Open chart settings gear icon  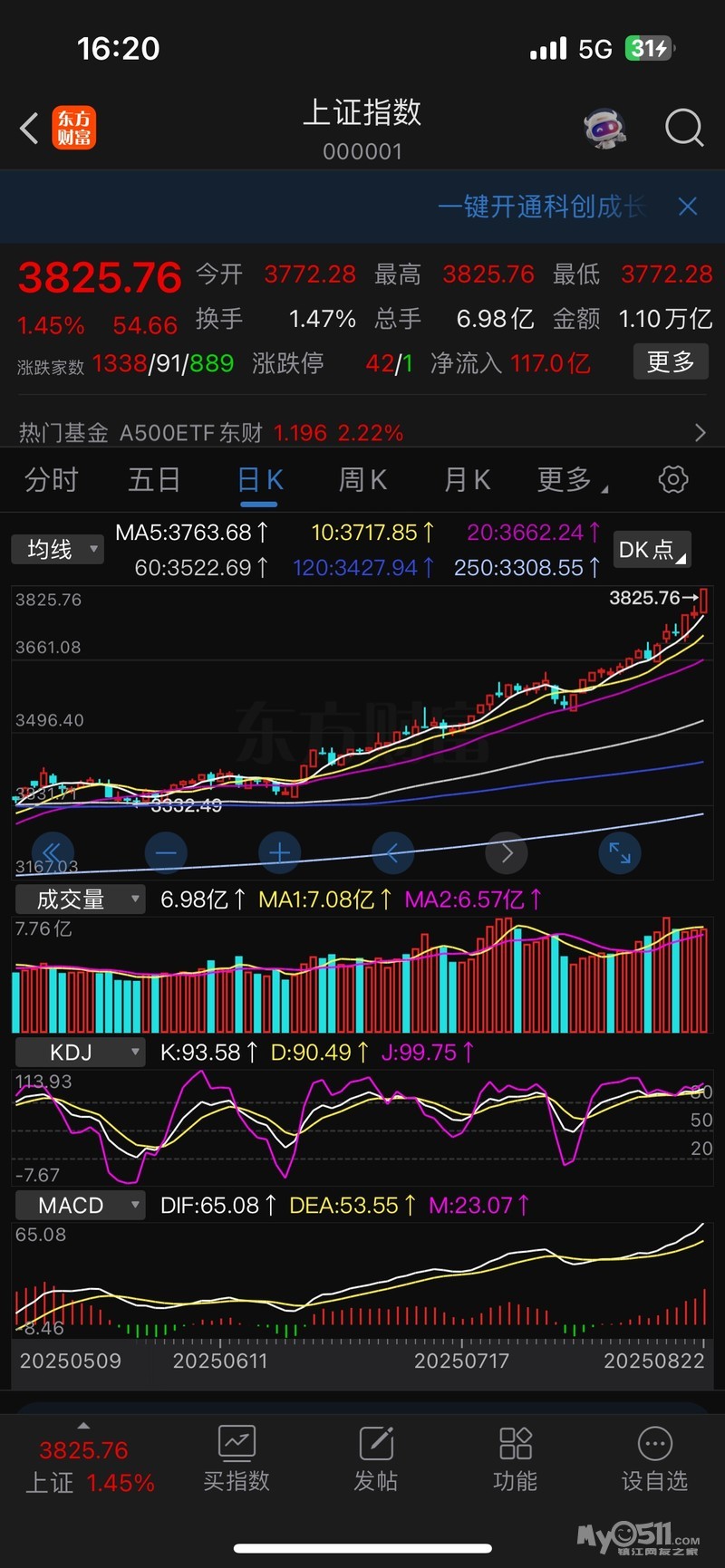tap(672, 479)
